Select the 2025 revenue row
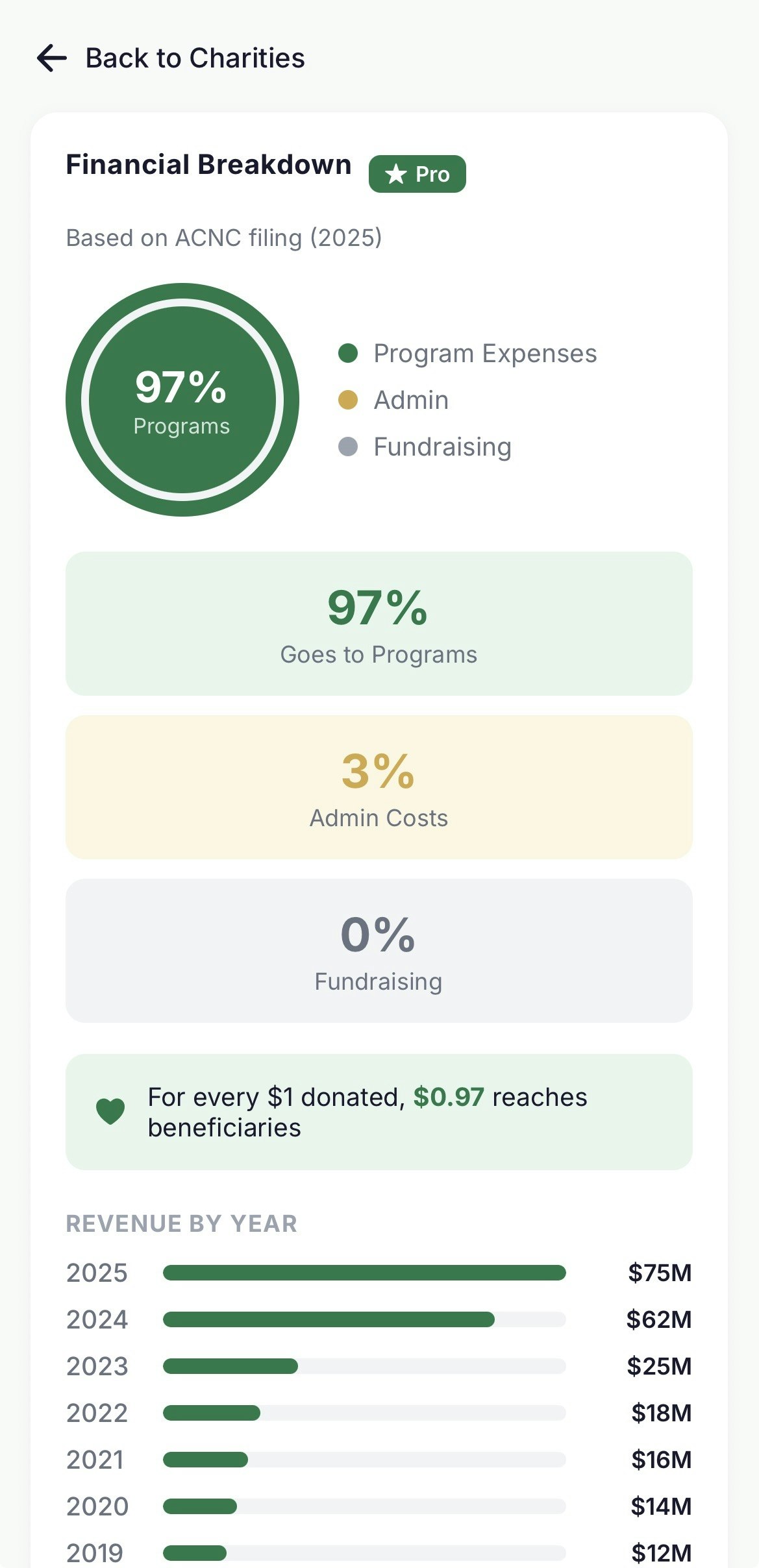This screenshot has width=759, height=1568. (x=379, y=1273)
